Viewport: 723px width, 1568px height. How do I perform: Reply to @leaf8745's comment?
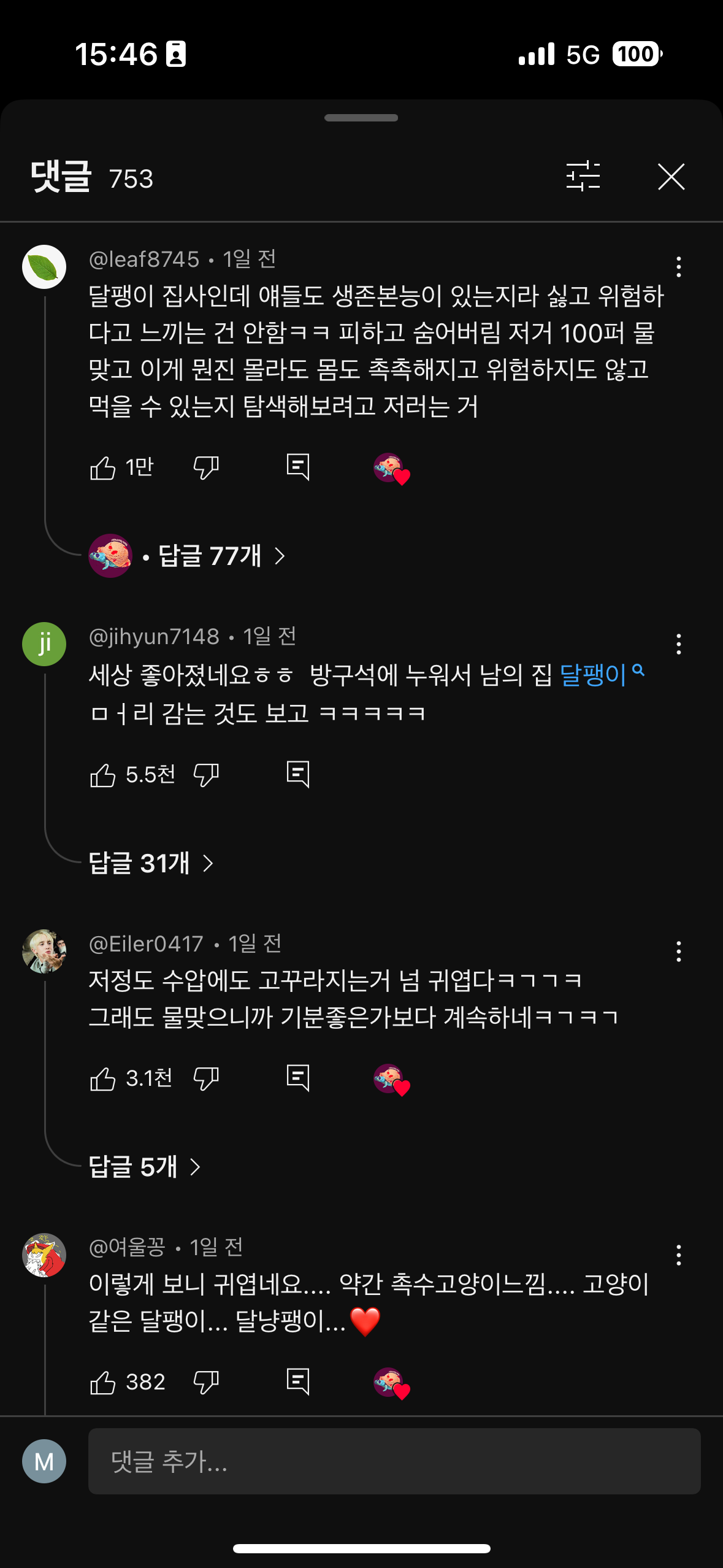(x=298, y=467)
